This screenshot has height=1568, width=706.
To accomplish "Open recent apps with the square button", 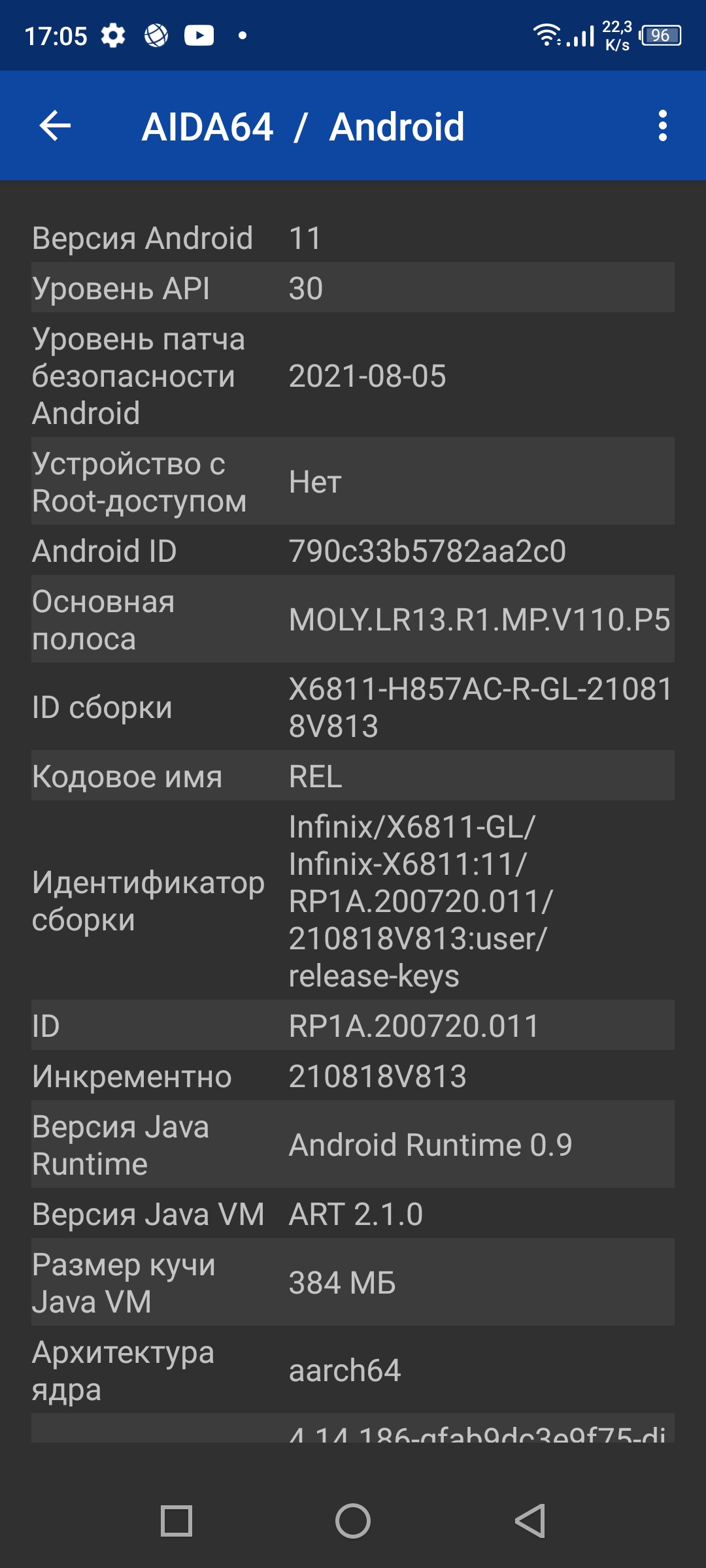I will 176,1521.
